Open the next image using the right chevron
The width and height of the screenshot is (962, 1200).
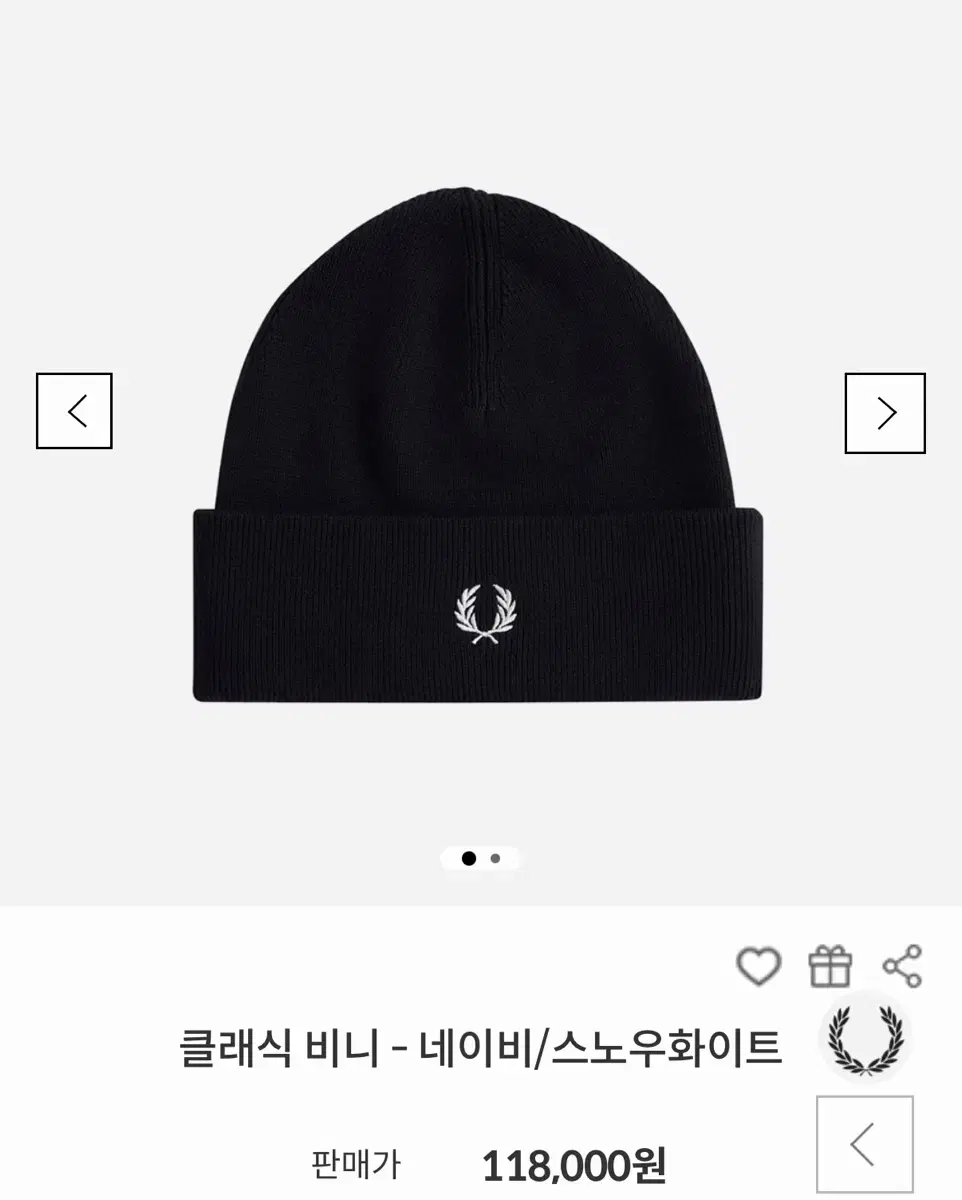point(885,413)
